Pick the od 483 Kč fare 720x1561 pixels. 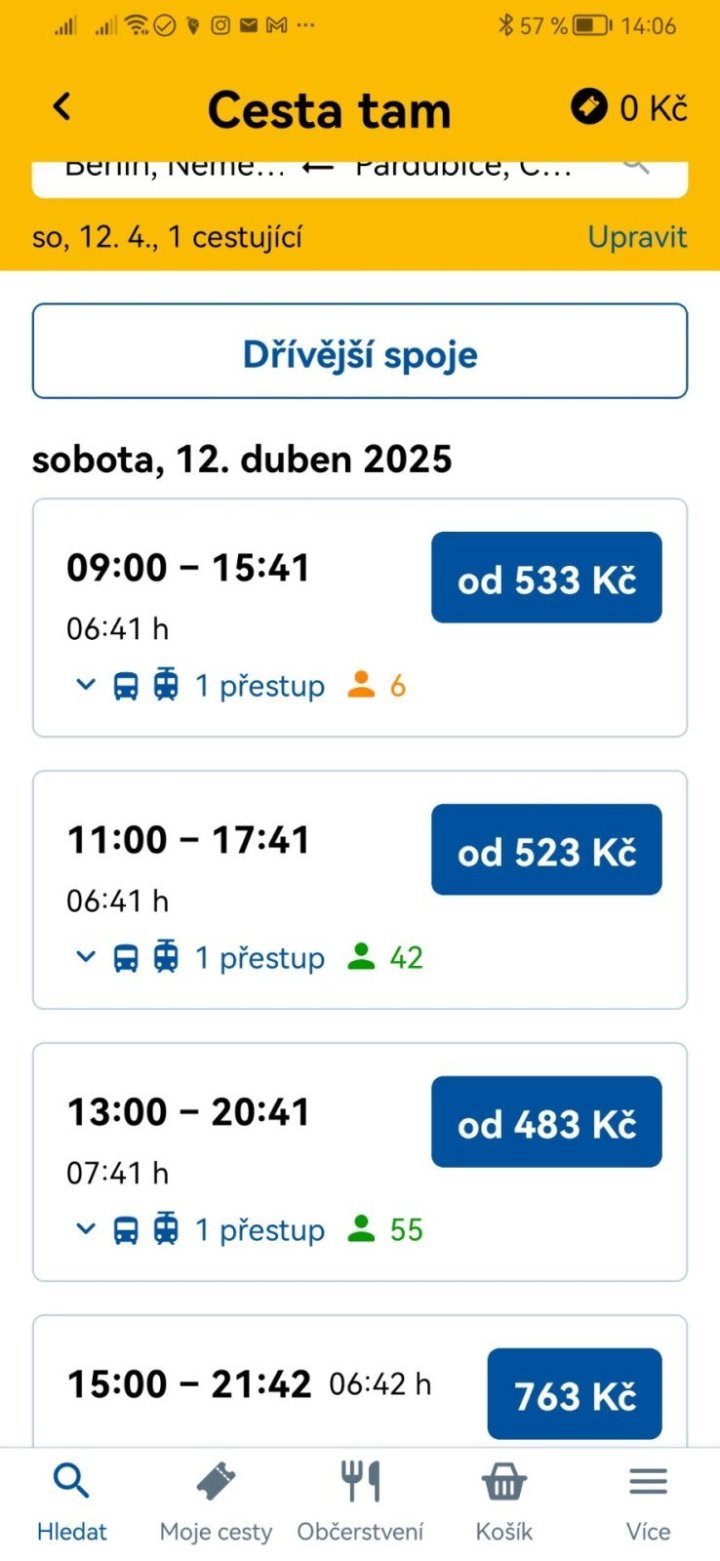pos(546,1122)
